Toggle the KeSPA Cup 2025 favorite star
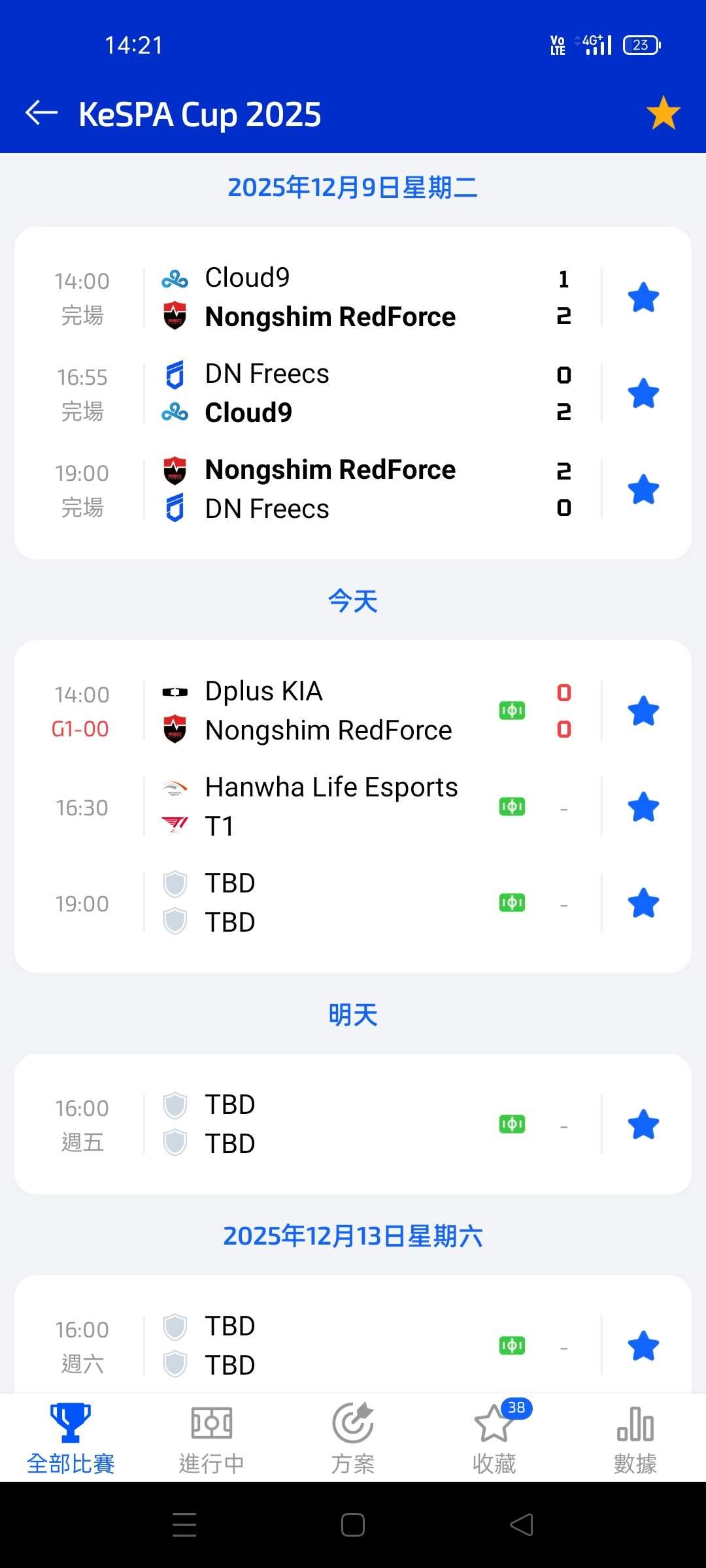The height and width of the screenshot is (1568, 706). [x=663, y=113]
